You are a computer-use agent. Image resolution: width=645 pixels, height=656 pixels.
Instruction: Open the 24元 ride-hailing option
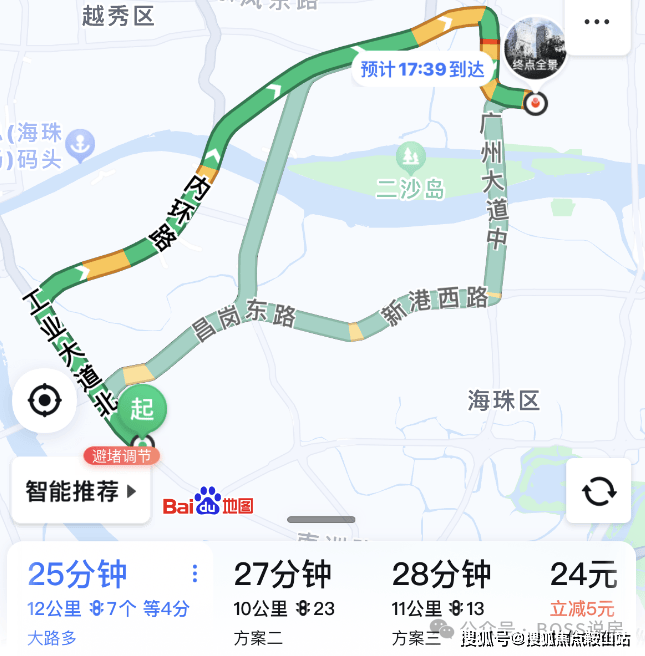tap(584, 590)
